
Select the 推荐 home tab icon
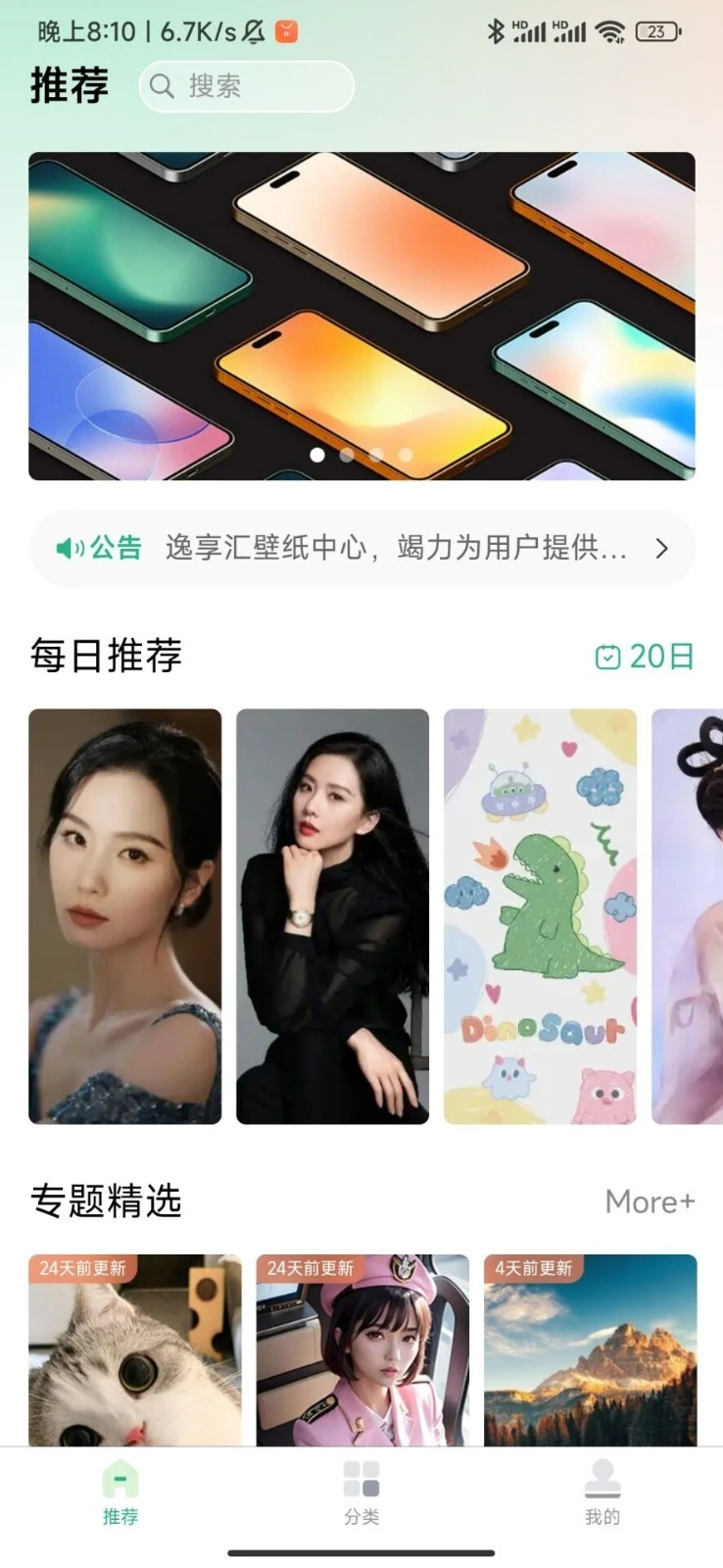[x=120, y=1478]
